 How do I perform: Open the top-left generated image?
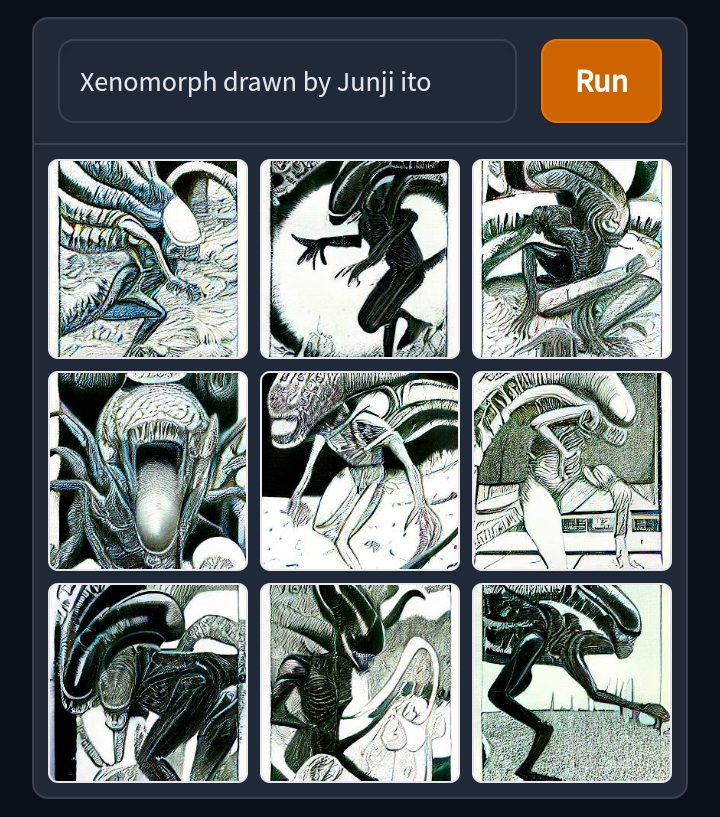point(148,259)
